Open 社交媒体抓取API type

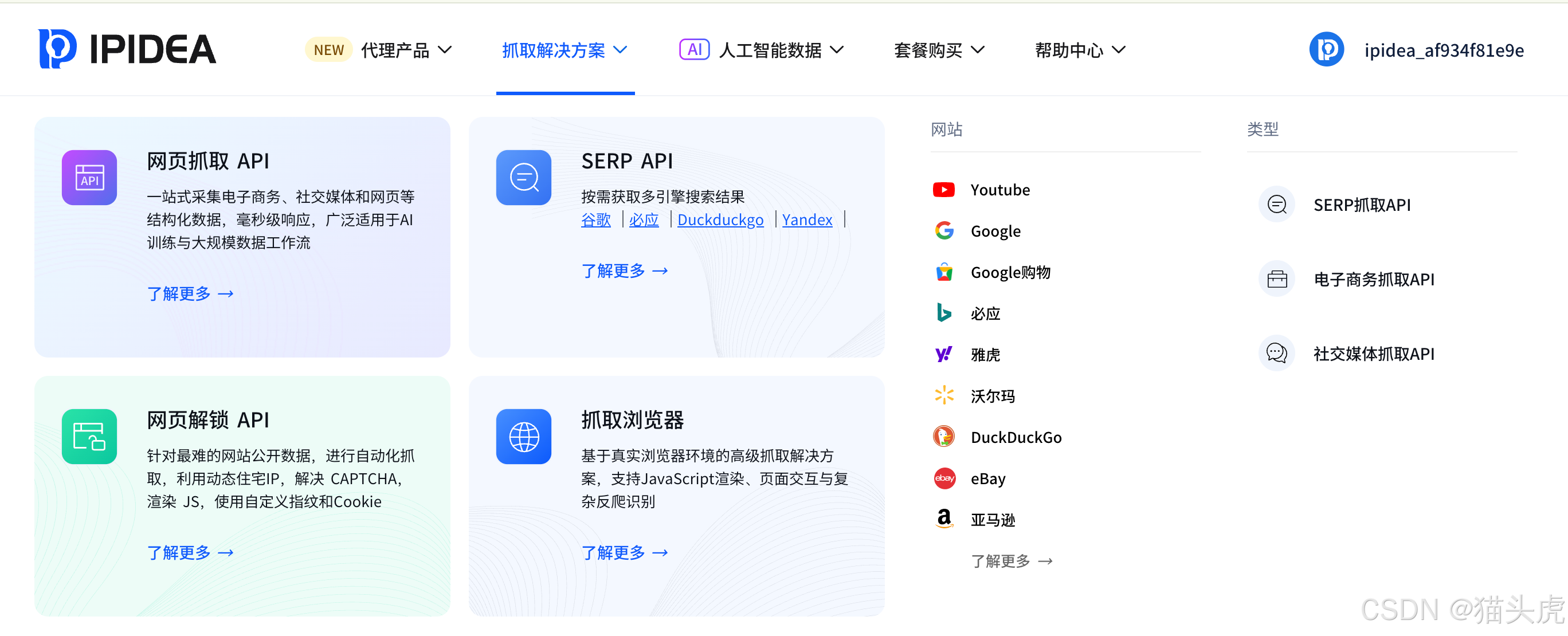coord(1373,354)
